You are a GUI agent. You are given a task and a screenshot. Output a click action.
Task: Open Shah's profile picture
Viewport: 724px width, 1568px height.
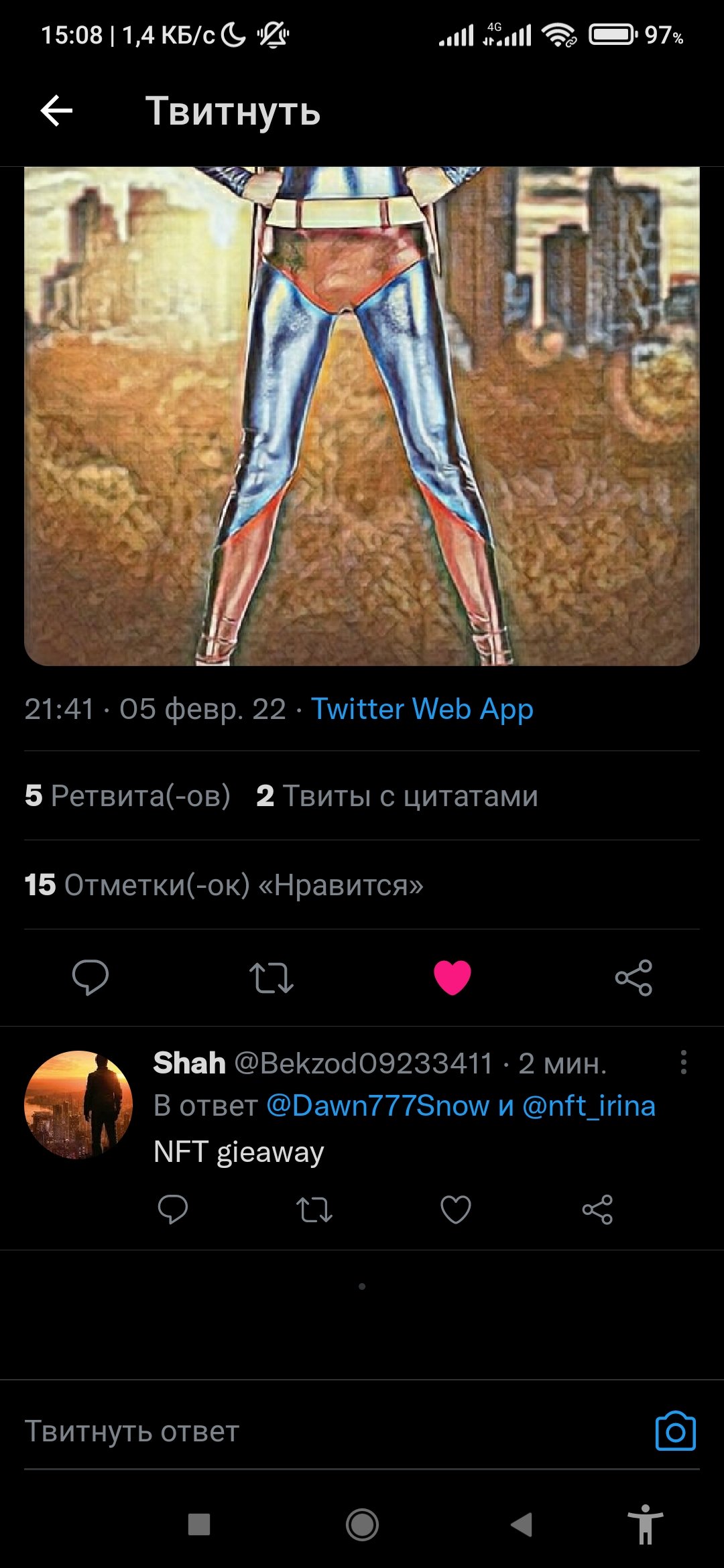(x=78, y=1105)
